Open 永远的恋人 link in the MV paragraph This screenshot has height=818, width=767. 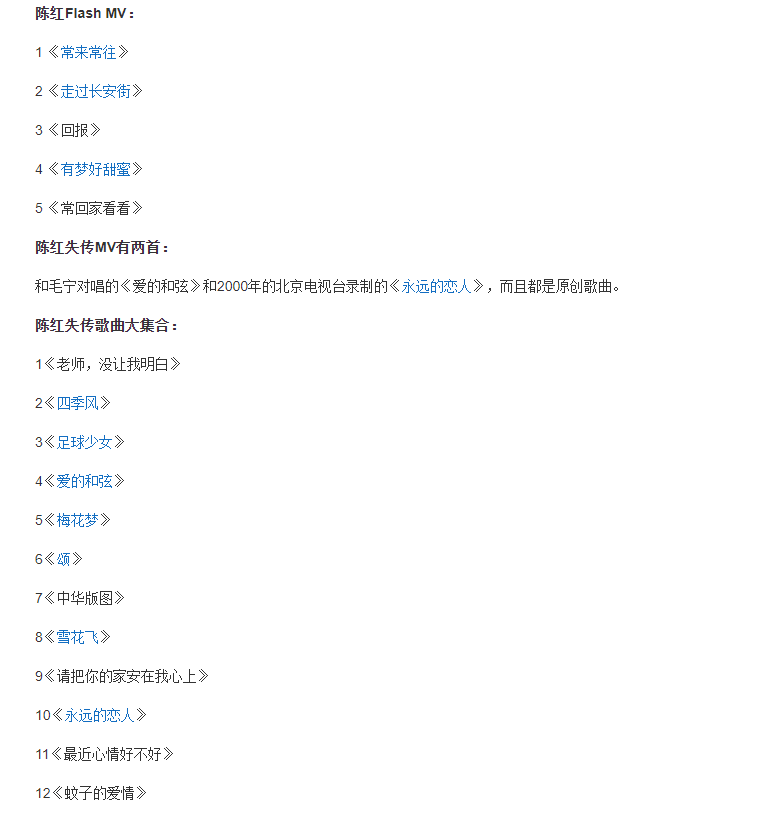click(436, 286)
